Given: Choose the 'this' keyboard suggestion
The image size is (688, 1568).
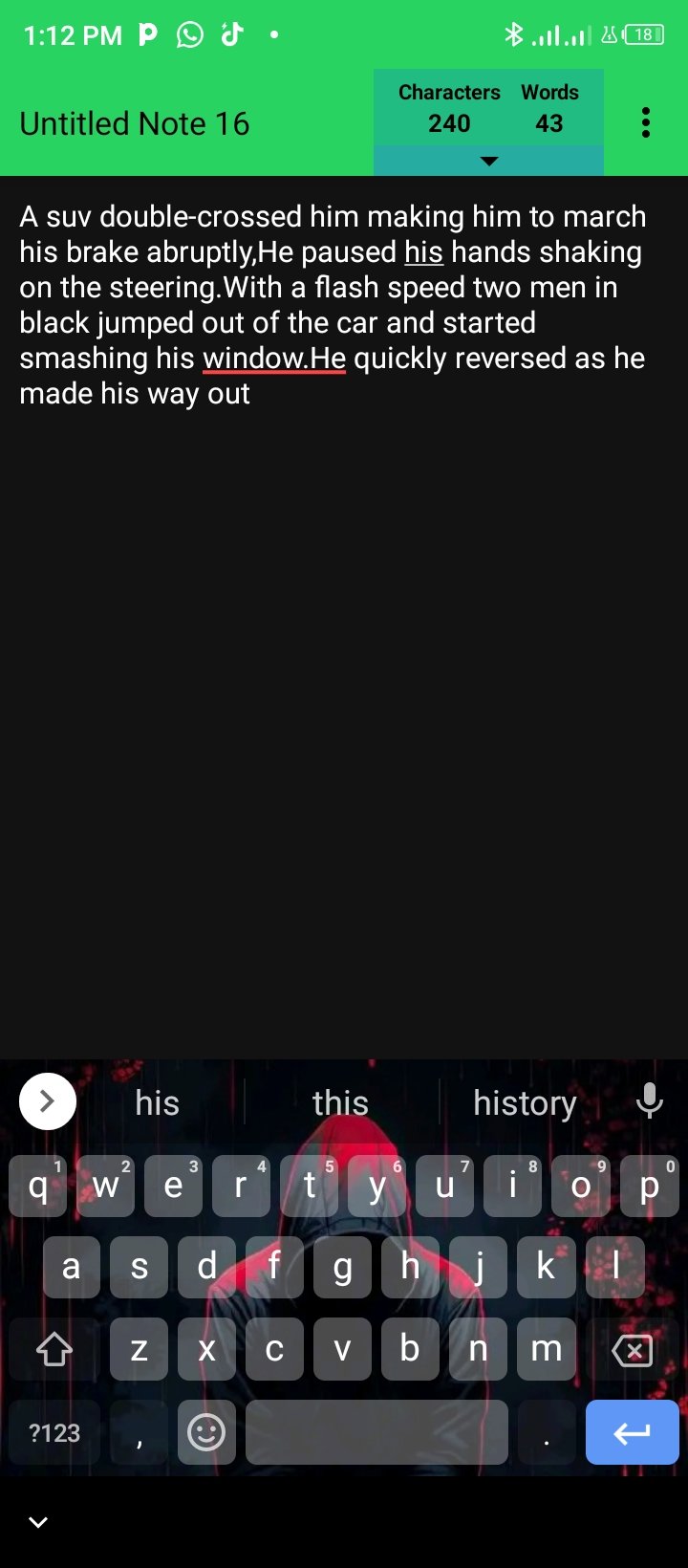Looking at the screenshot, I should (340, 1102).
